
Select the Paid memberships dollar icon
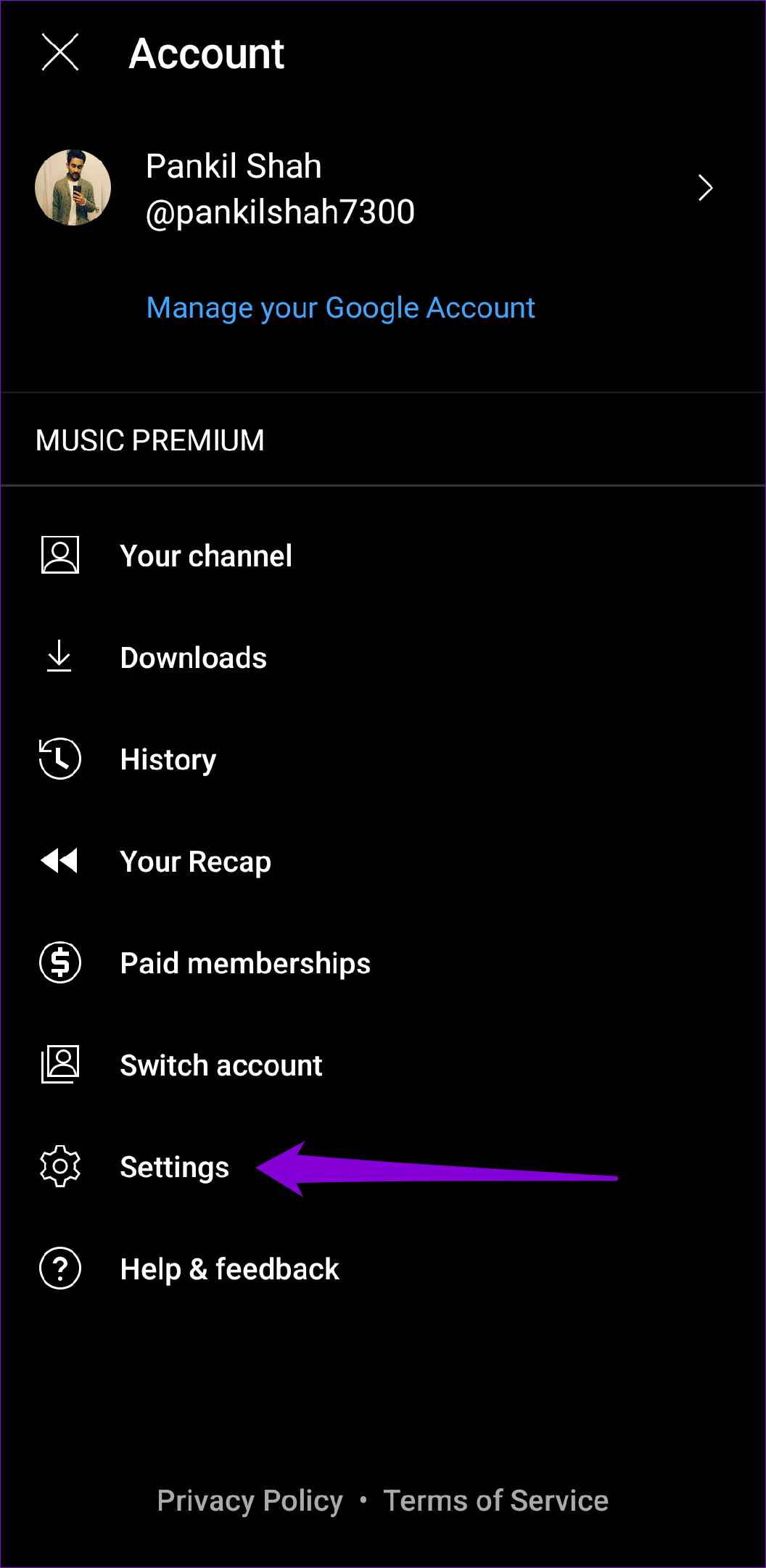coord(61,963)
